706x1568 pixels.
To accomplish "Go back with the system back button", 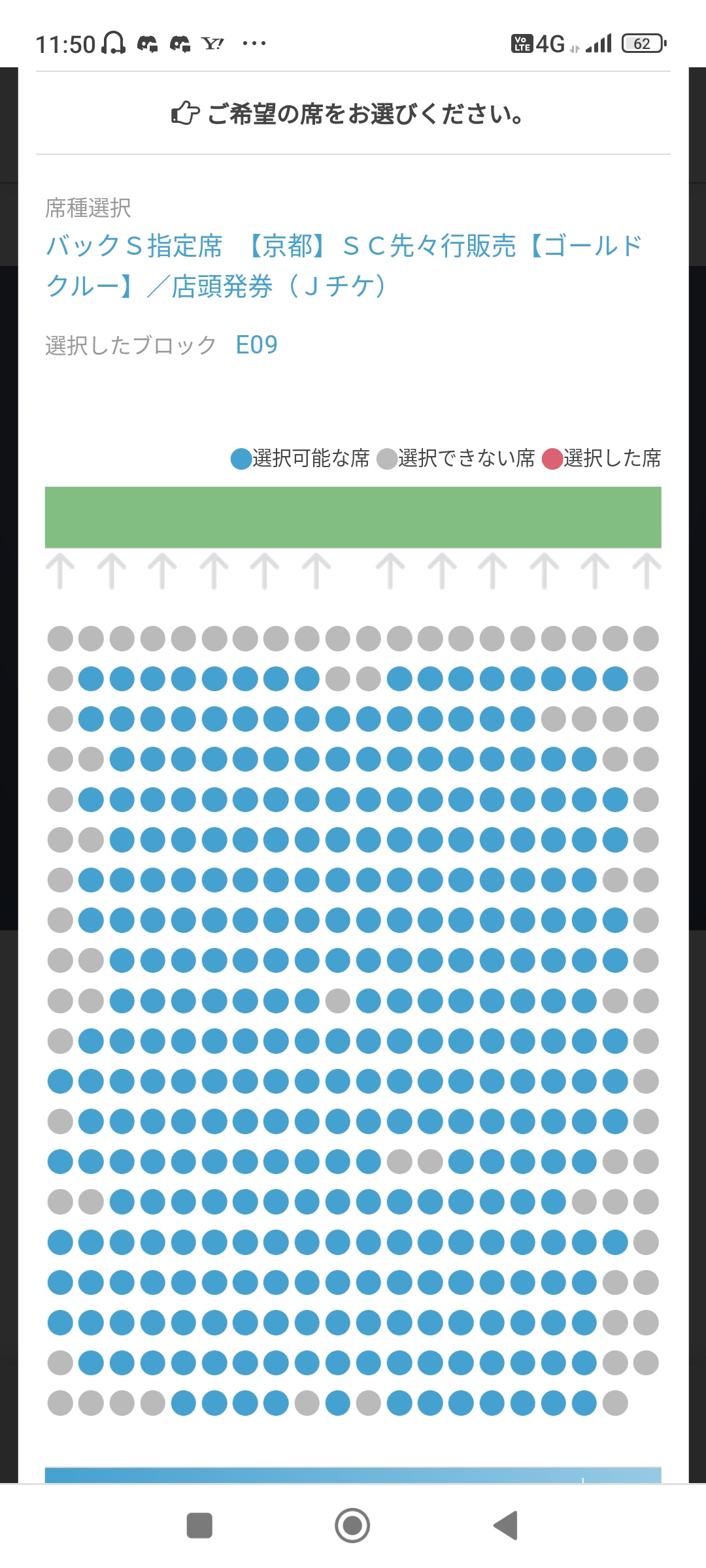I will pyautogui.click(x=505, y=1526).
